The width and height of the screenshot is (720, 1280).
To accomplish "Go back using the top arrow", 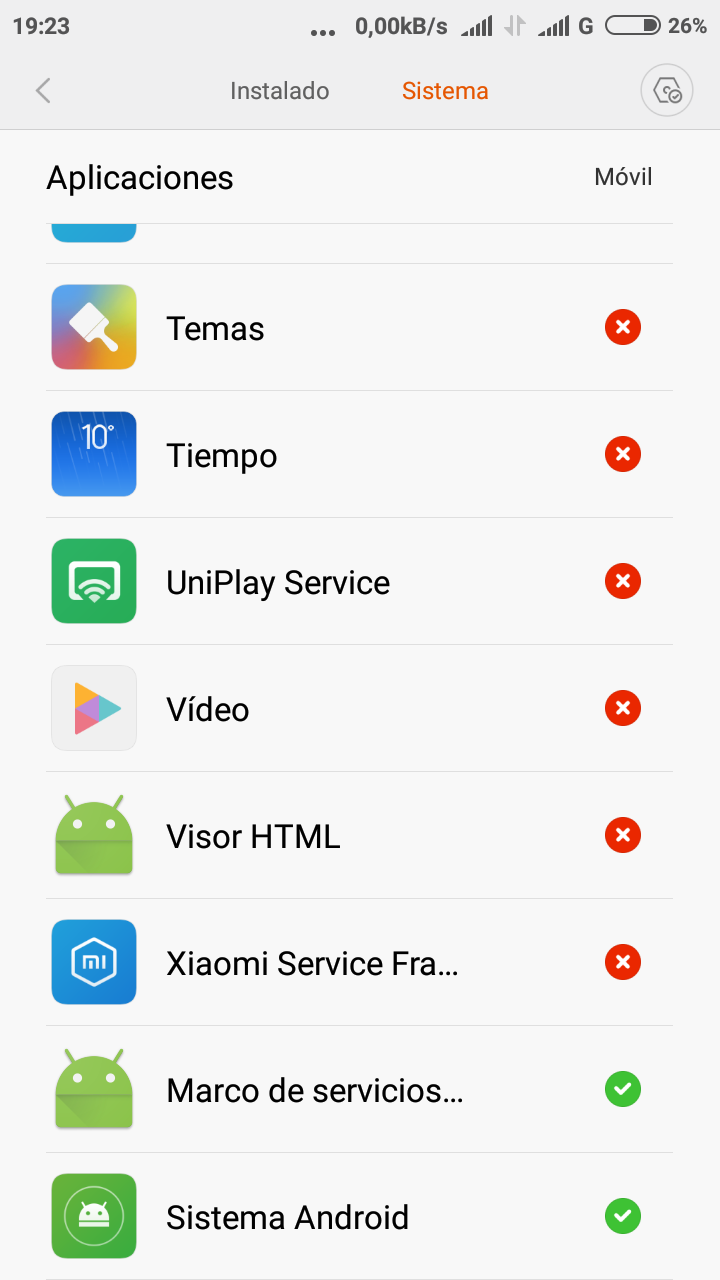I will pos(43,91).
